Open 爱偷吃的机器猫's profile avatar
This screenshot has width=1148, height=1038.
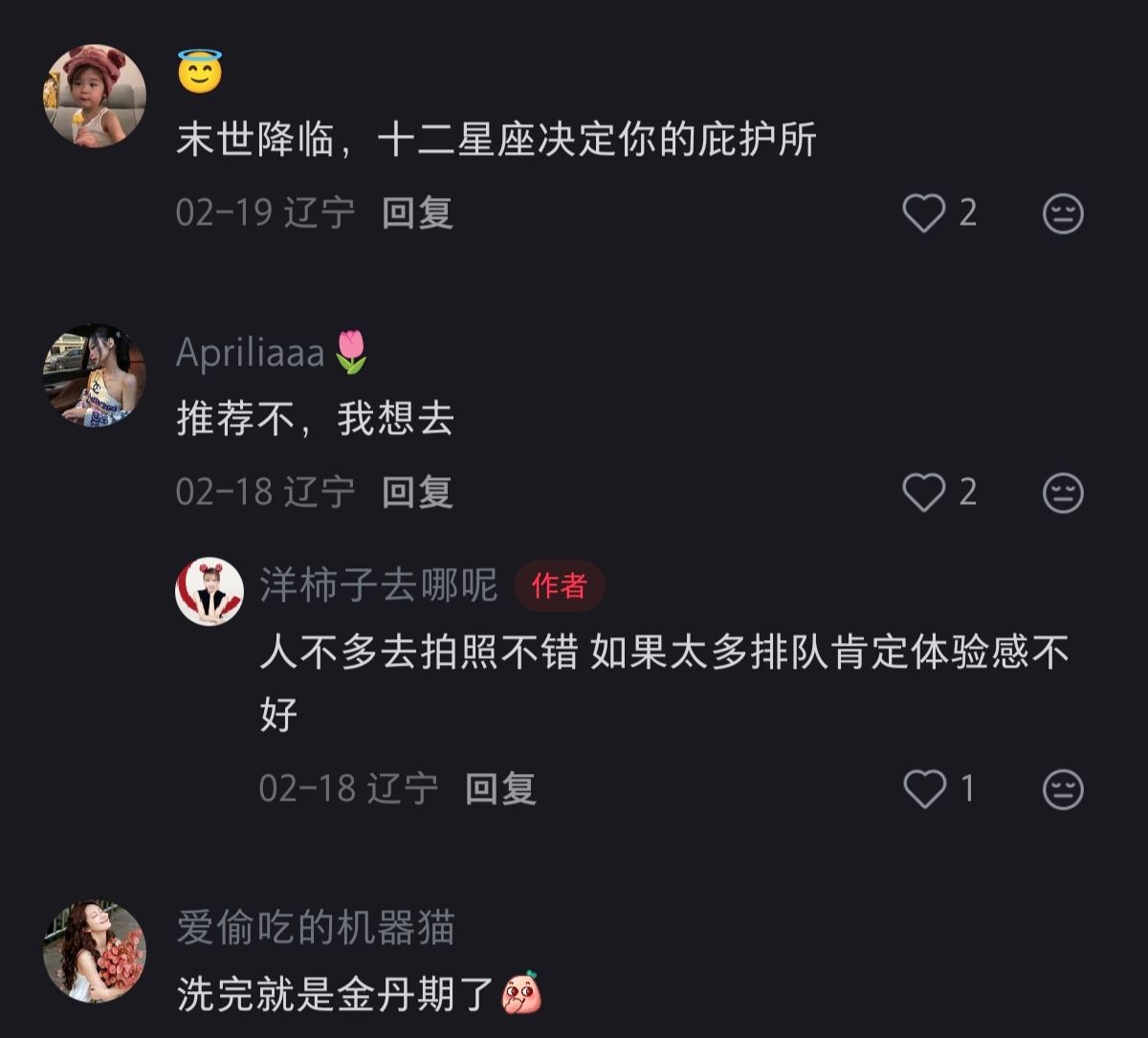pyautogui.click(x=95, y=951)
